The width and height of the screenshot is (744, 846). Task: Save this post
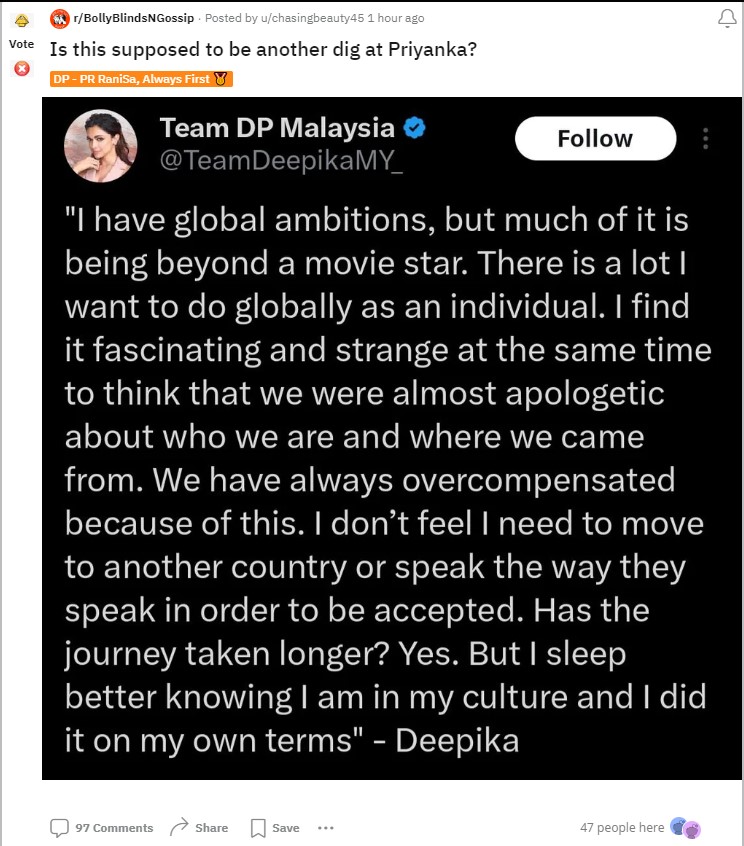tap(275, 827)
